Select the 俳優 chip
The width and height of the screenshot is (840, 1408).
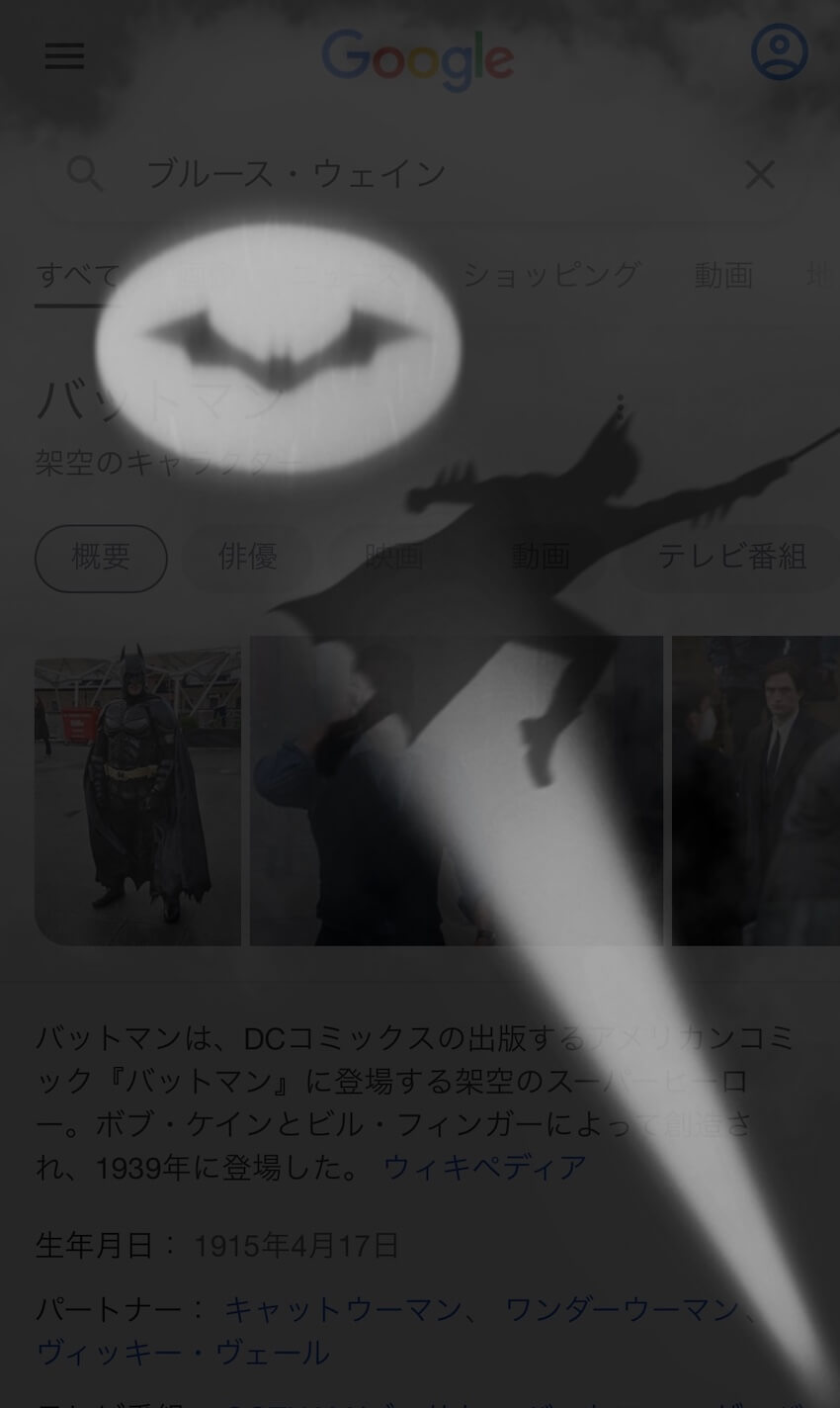(247, 558)
